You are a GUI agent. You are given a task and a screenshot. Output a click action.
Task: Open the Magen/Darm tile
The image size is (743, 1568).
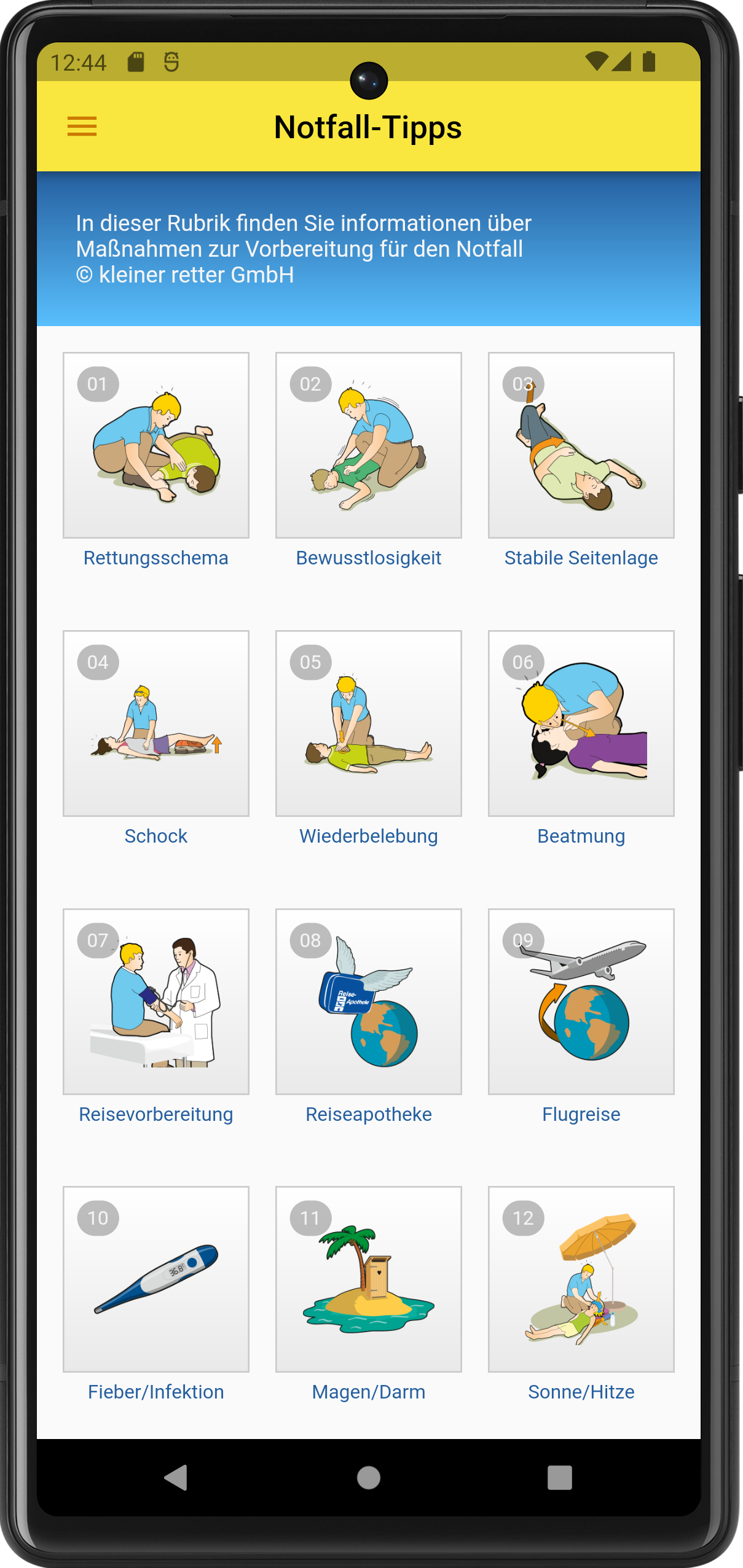[369, 1279]
